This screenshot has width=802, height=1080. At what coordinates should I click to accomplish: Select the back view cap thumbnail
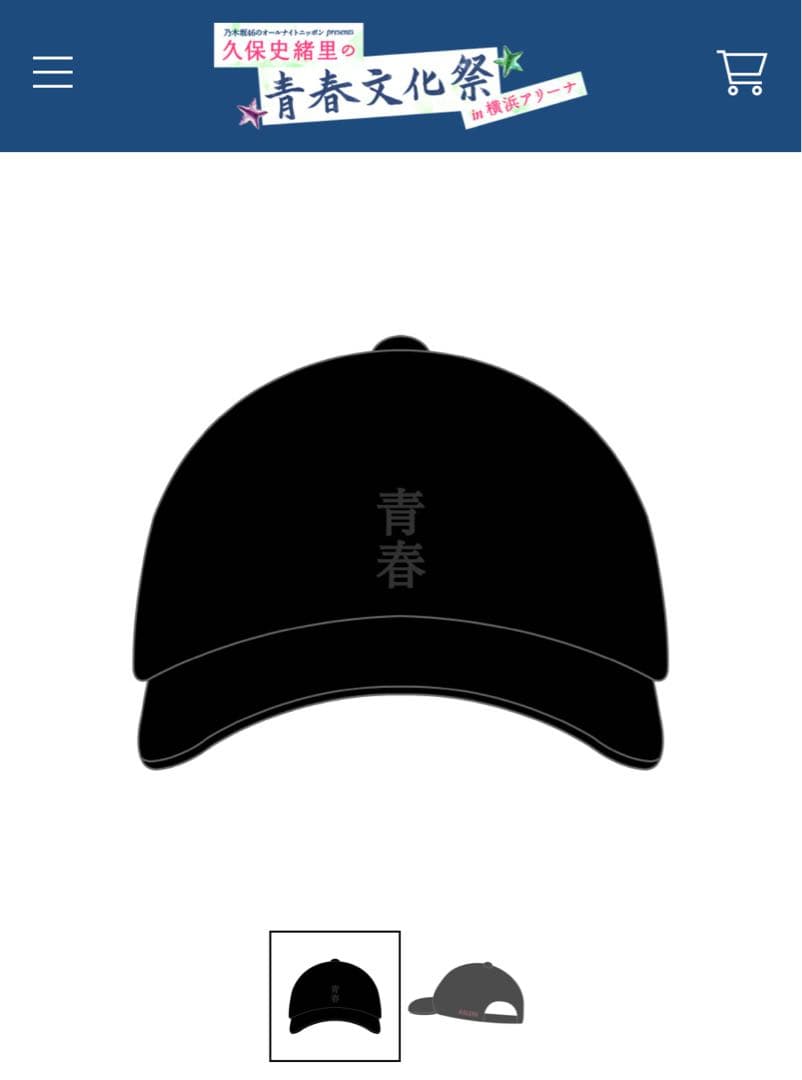pos(466,994)
